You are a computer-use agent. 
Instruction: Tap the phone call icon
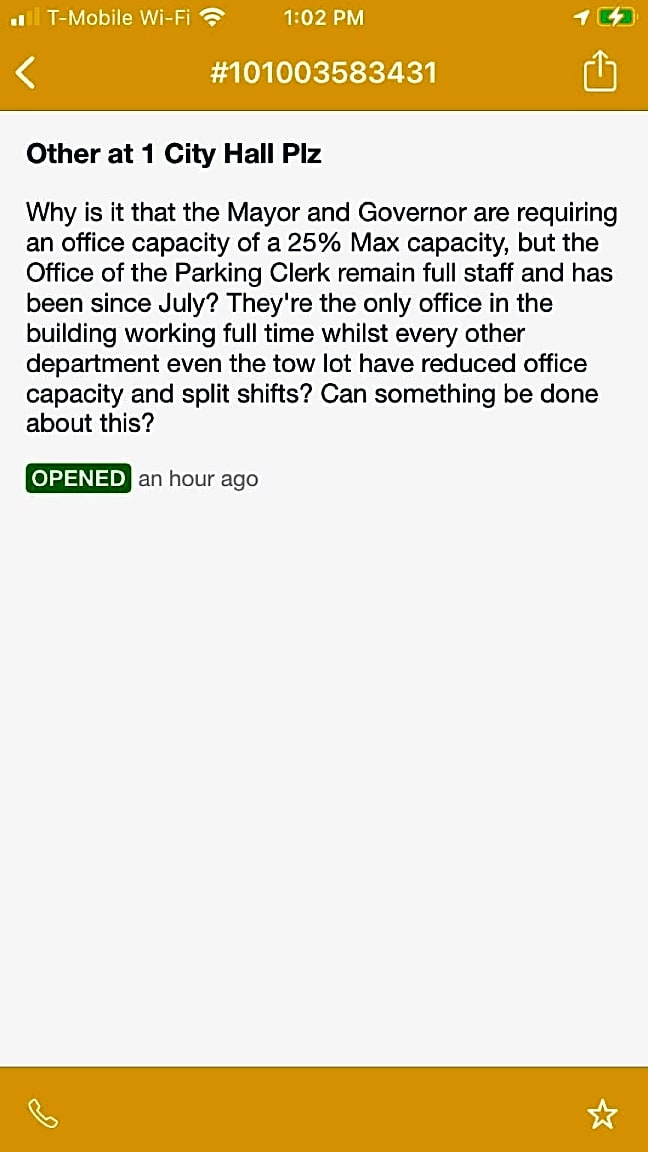(x=43, y=1113)
